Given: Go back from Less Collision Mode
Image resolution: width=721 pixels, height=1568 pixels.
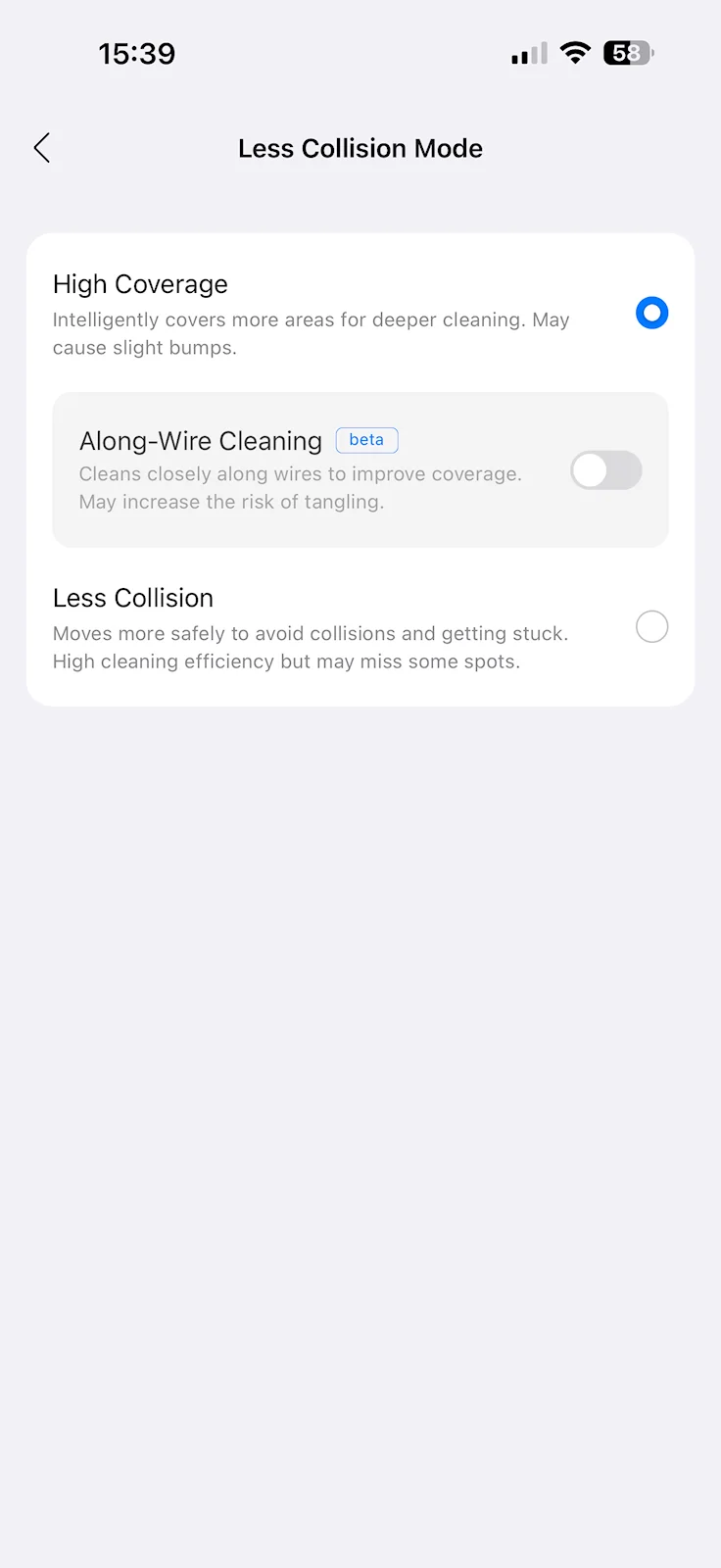Looking at the screenshot, I should click(41, 148).
